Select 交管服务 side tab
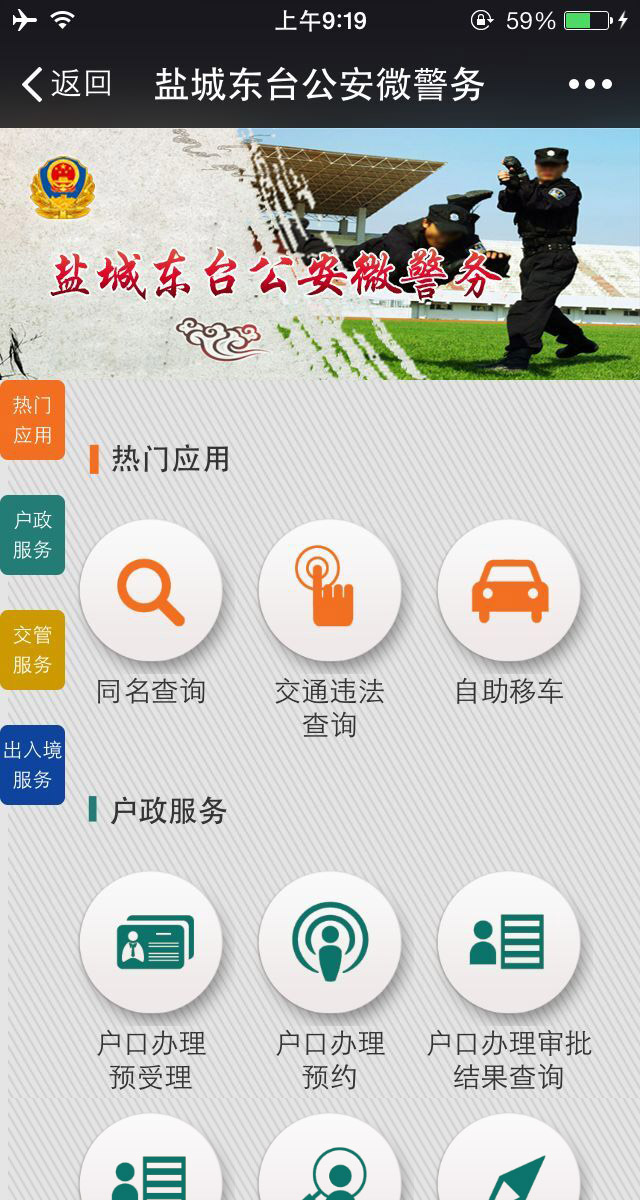The height and width of the screenshot is (1200, 640). click(32, 650)
